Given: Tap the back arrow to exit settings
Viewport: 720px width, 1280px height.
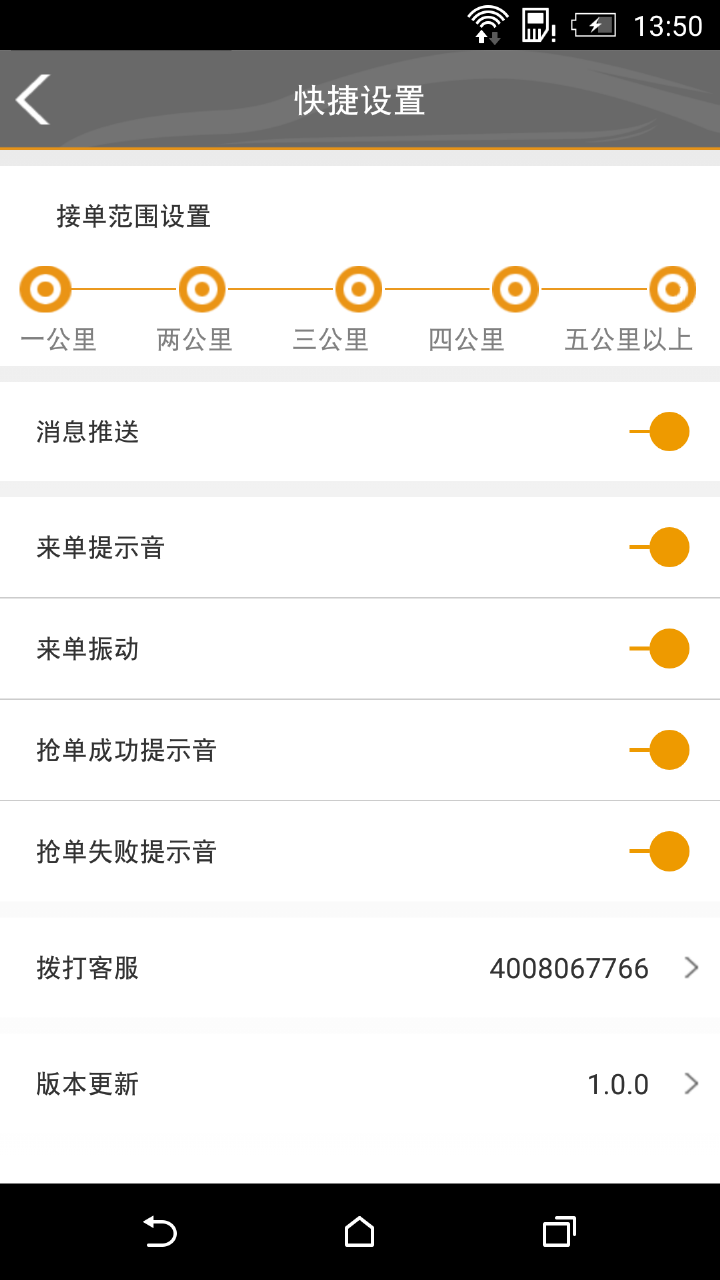Looking at the screenshot, I should pyautogui.click(x=31, y=99).
